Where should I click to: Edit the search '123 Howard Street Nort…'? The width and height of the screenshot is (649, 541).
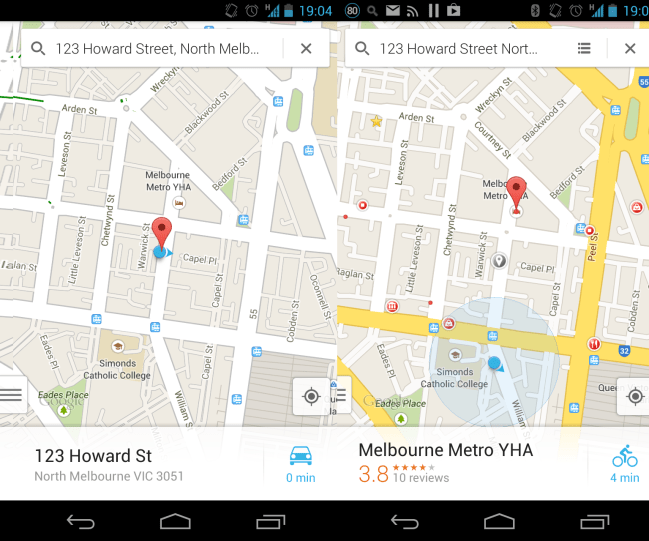[458, 48]
